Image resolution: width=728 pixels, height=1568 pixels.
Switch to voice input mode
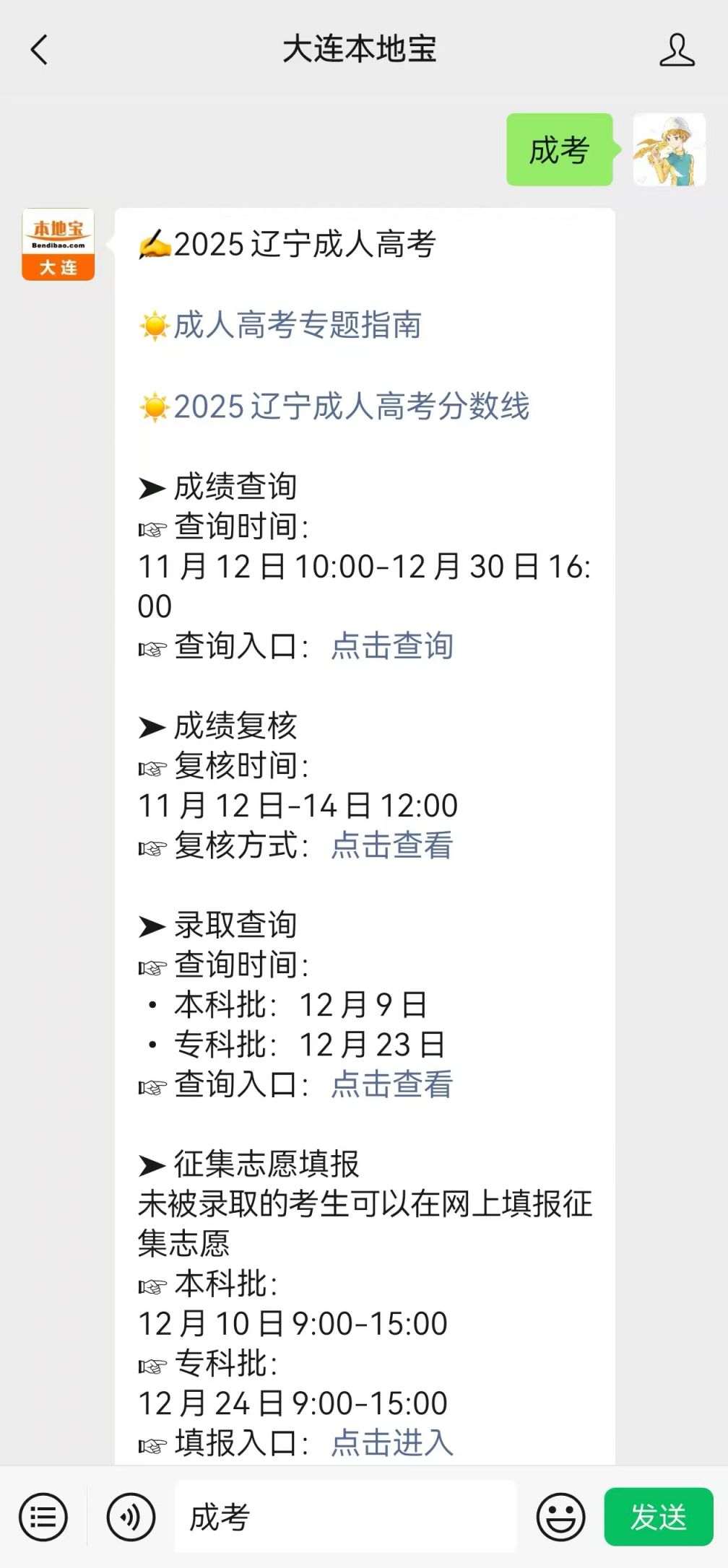point(131,1517)
